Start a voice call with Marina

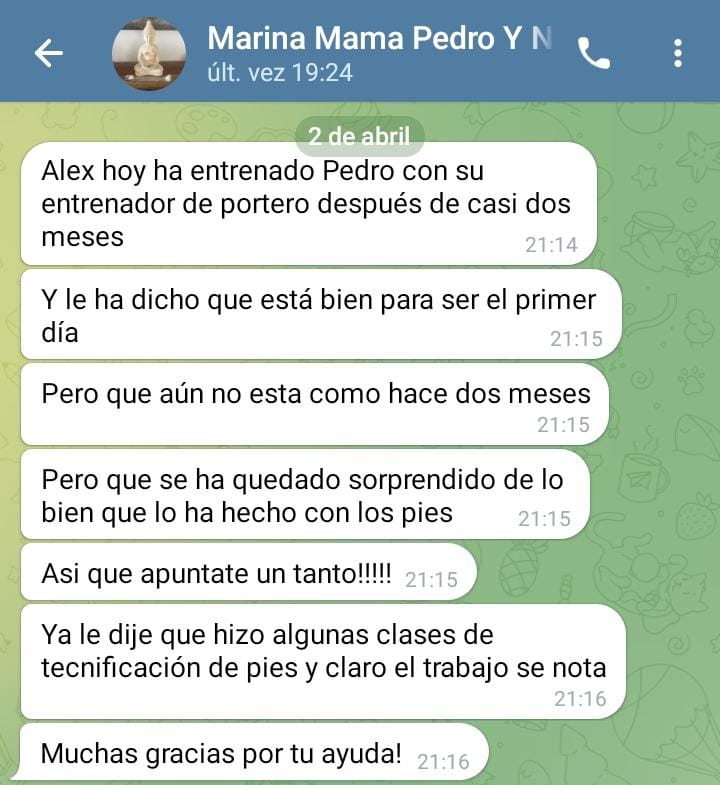594,53
